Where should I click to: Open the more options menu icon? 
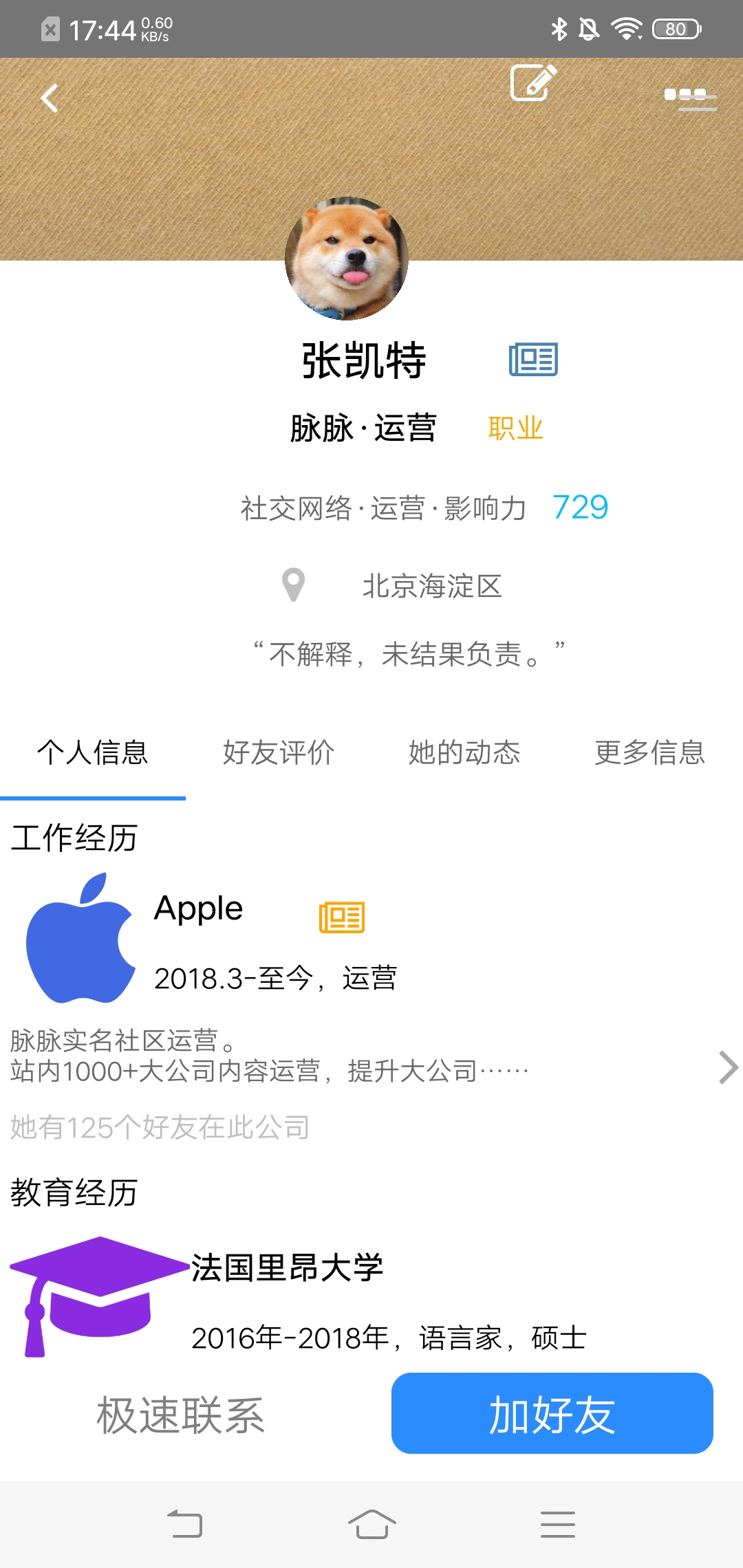tap(689, 96)
